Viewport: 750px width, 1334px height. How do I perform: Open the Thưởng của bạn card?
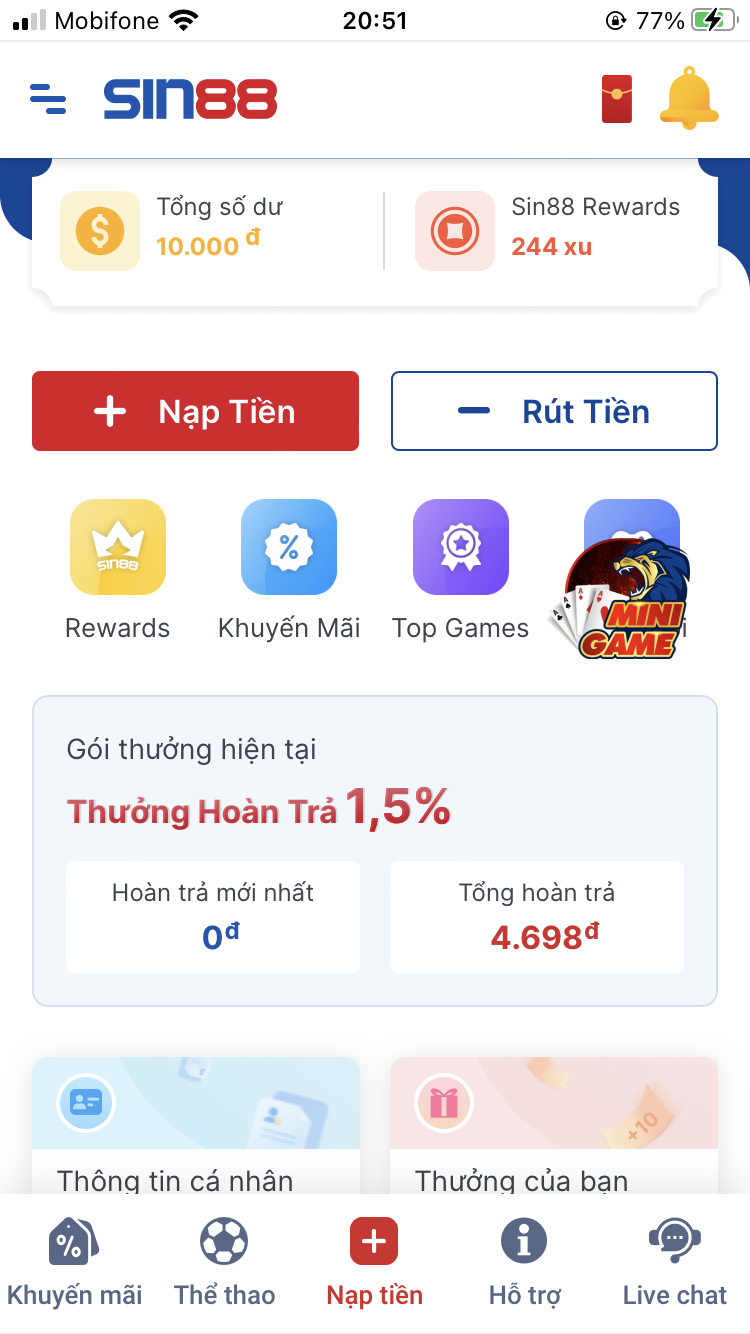(554, 1125)
